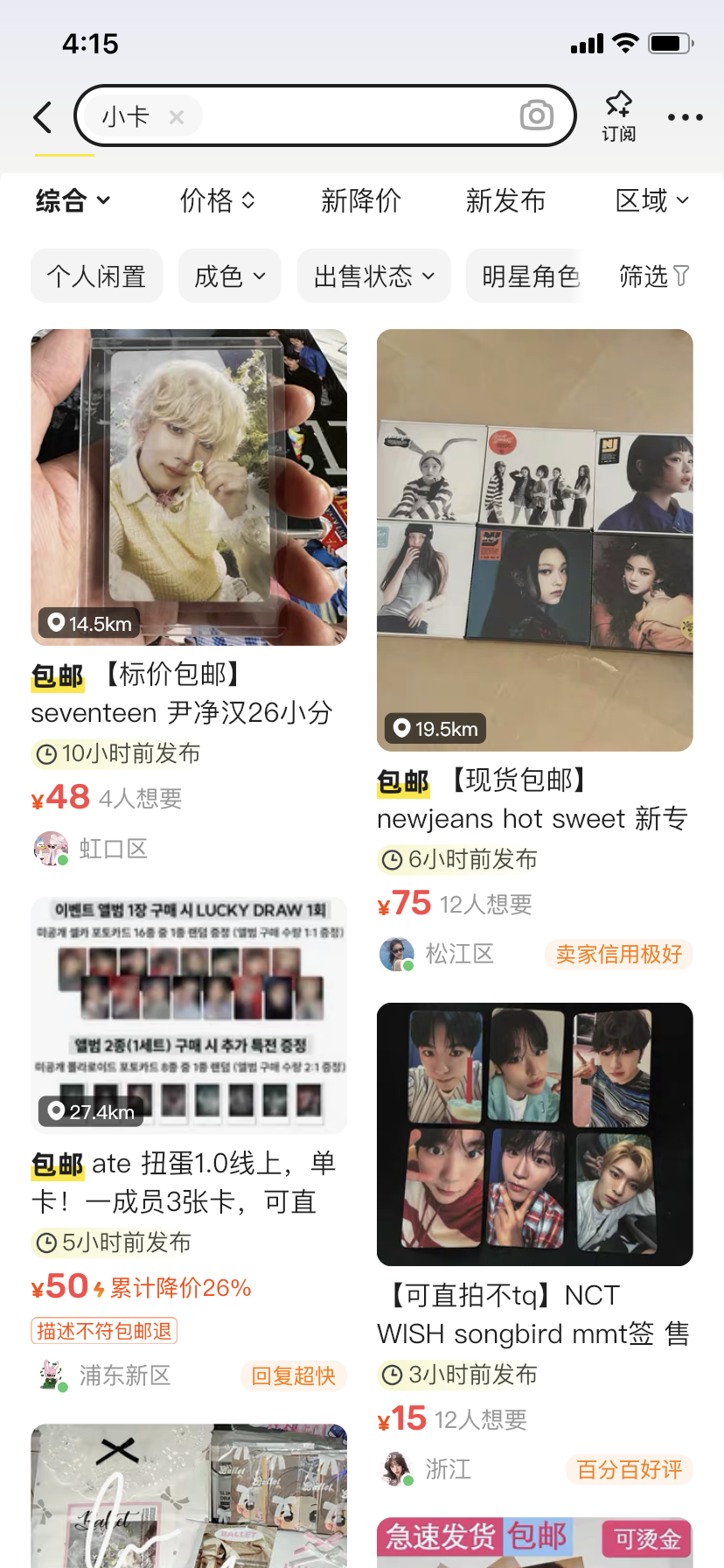Expand the 出售状态 filter

click(373, 276)
